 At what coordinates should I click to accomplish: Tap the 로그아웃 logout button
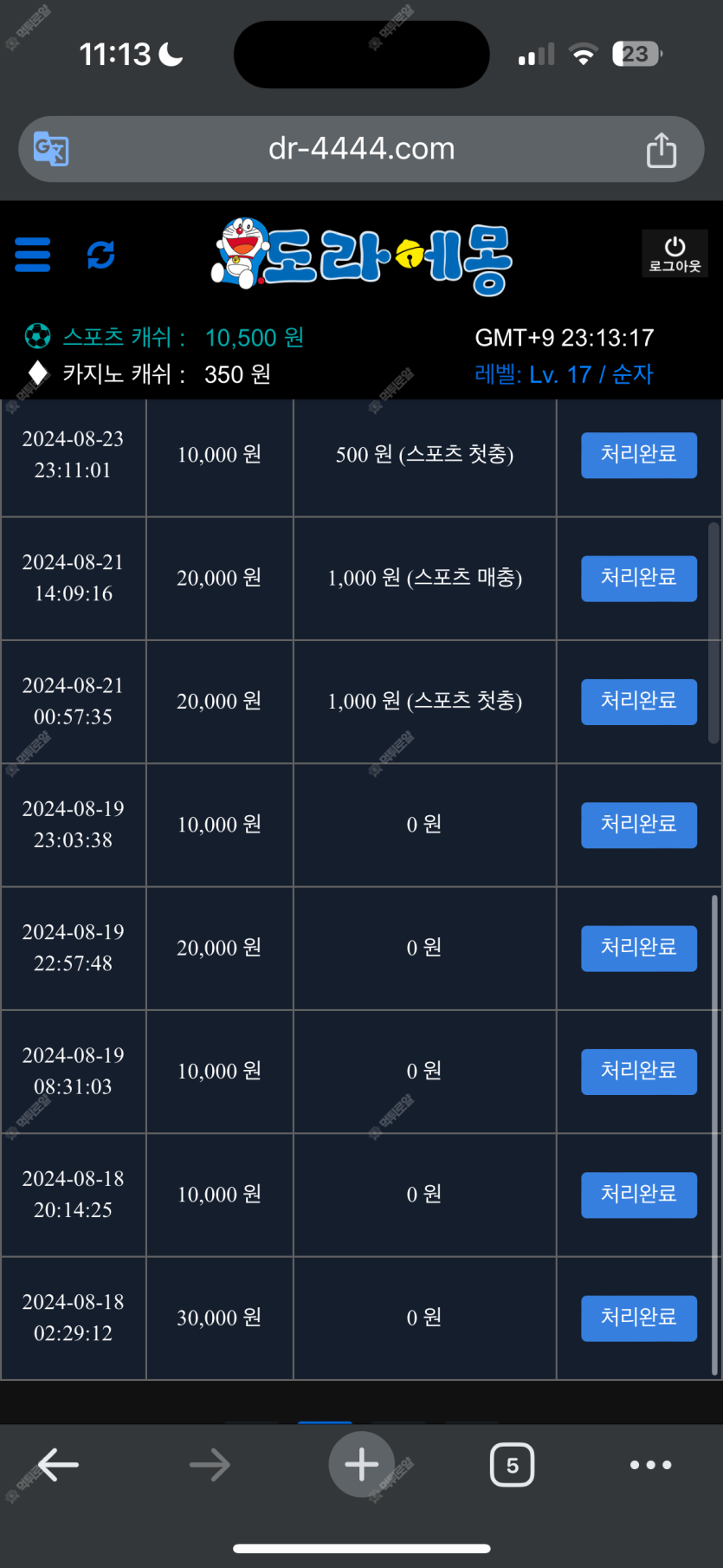675,254
